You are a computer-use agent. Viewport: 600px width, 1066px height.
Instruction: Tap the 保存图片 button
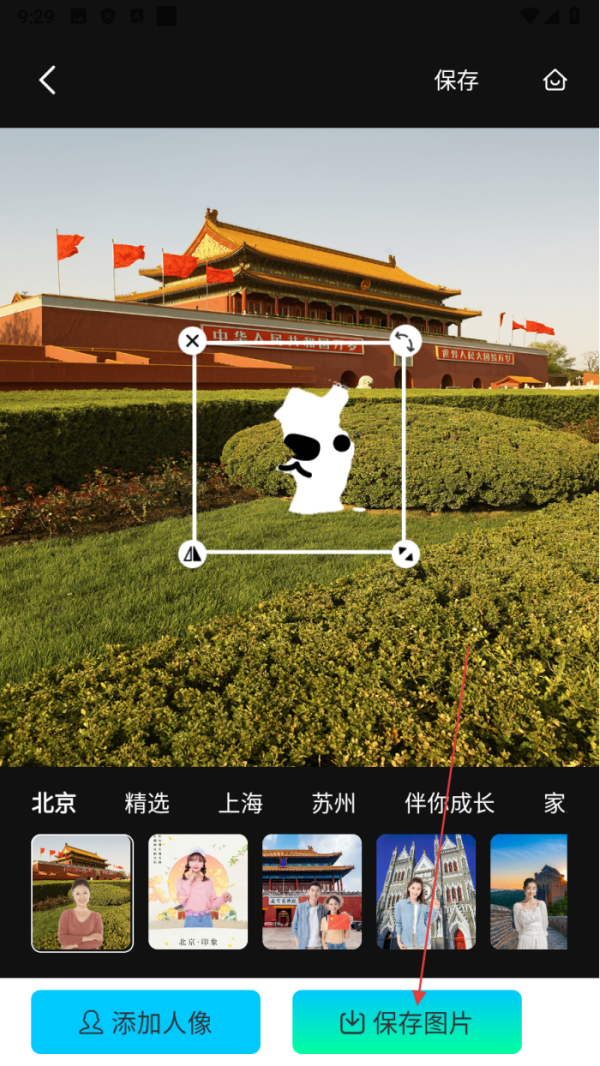(x=407, y=1022)
